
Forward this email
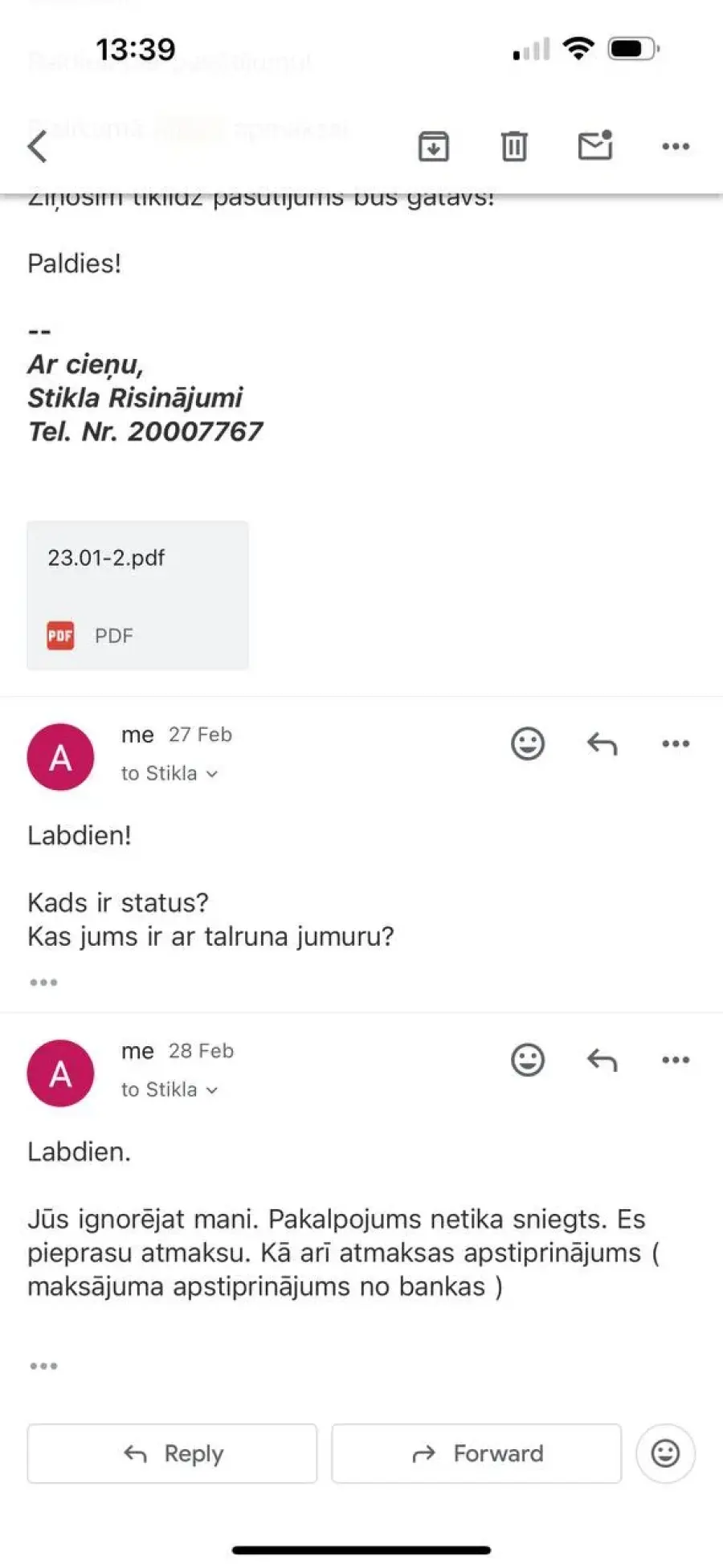pyautogui.click(x=476, y=1453)
